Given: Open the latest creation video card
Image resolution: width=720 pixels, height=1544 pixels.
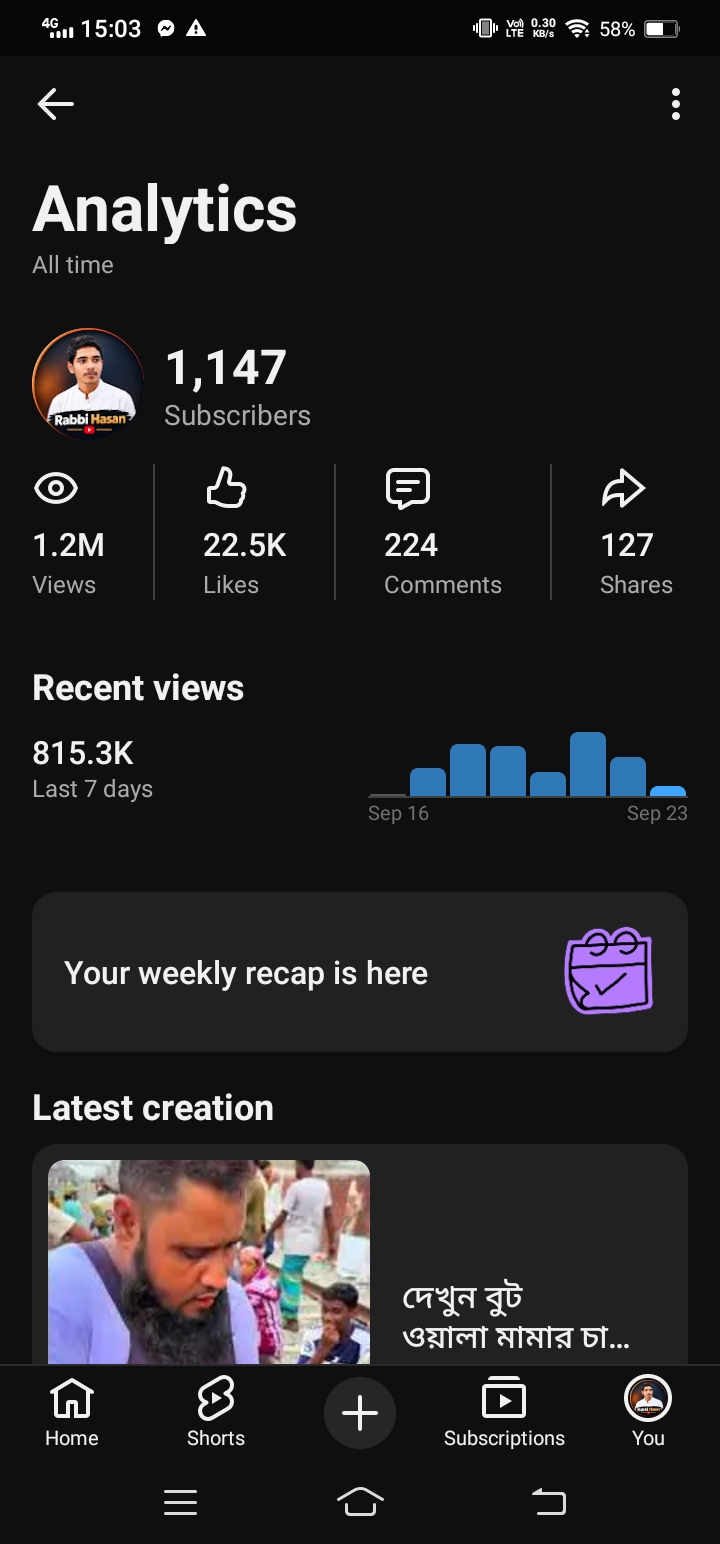Looking at the screenshot, I should (360, 1255).
